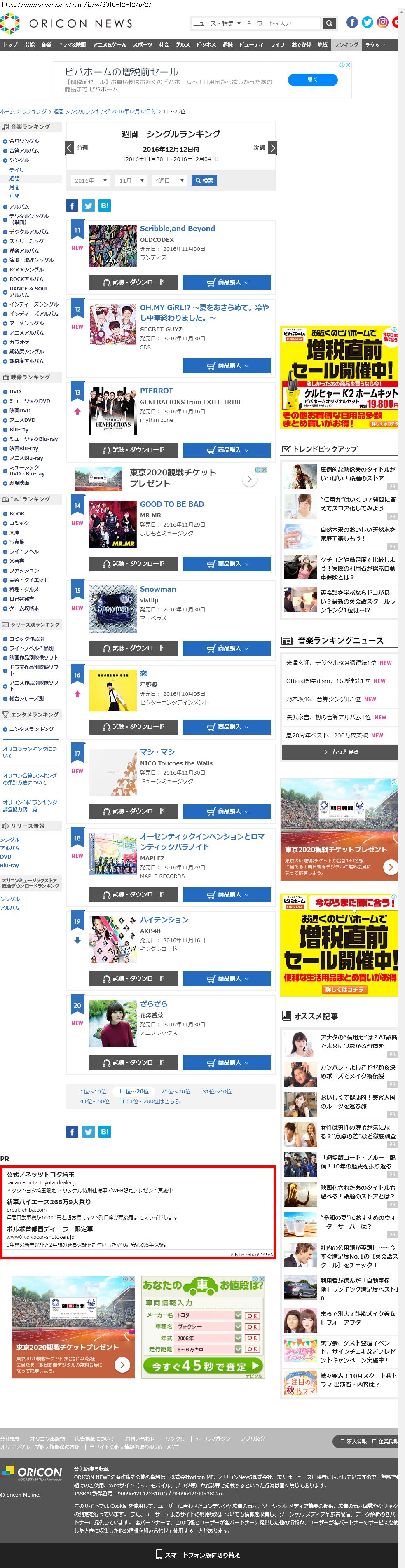Open Scribble,and Beyond song title link
The height and width of the screenshot is (1568, 405).
(x=177, y=228)
